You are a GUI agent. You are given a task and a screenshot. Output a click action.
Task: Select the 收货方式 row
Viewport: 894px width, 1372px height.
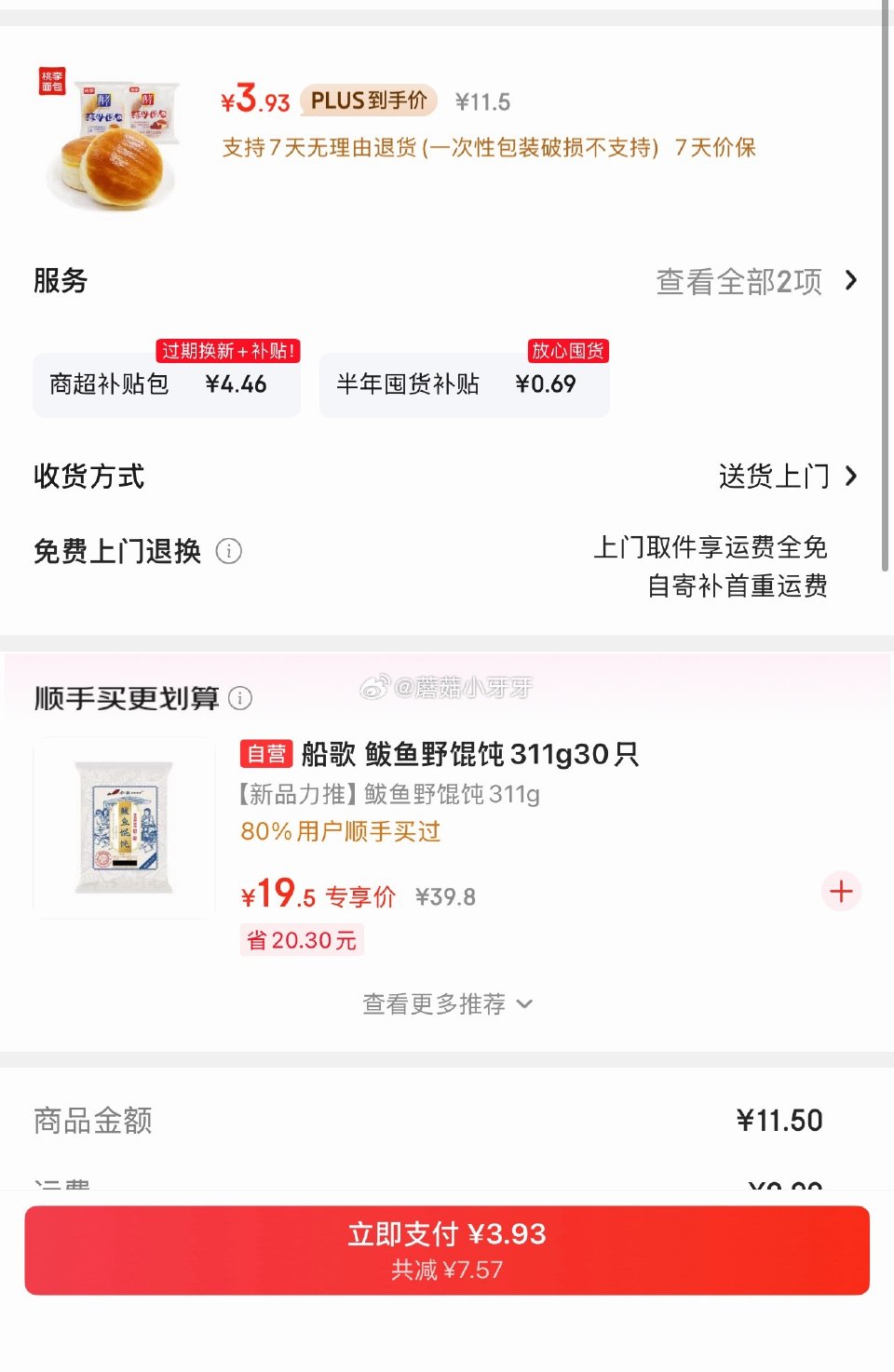point(88,477)
